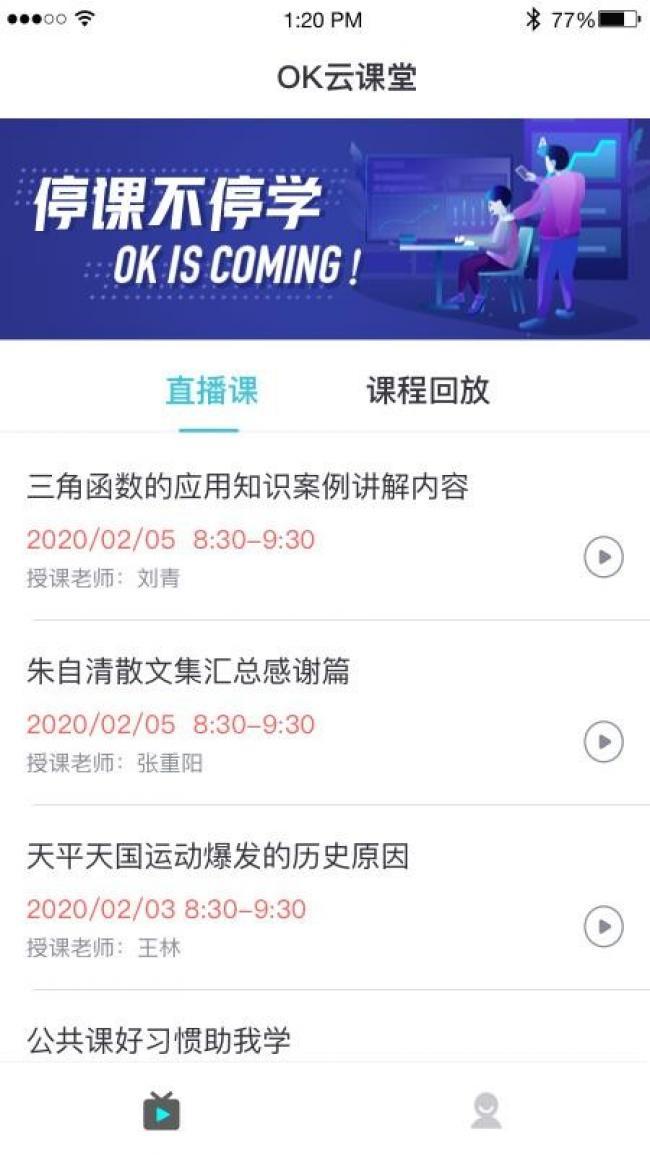Viewport: 650px width, 1155px height.
Task: Play the 三角函数的应用知识案例讲解内容 course
Action: (603, 557)
